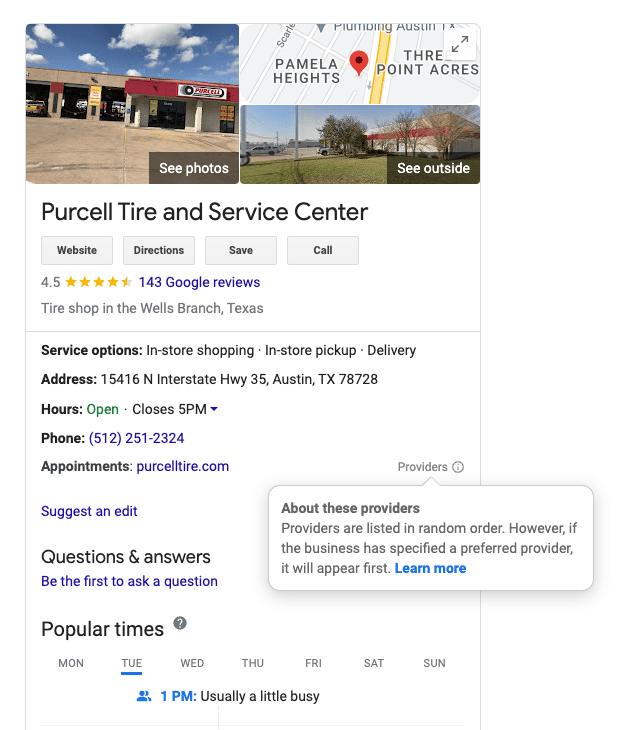Suggest an edit to this listing

pyautogui.click(x=89, y=511)
